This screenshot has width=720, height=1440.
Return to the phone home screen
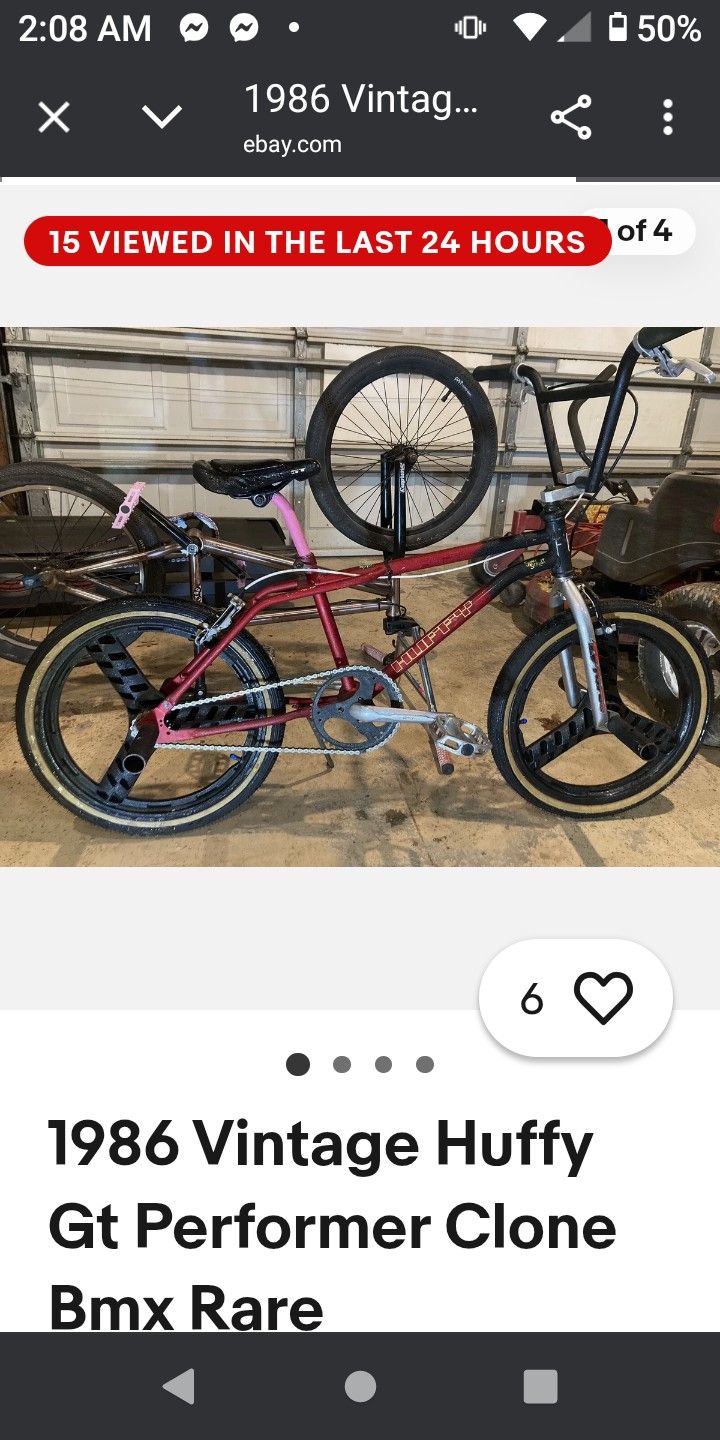tap(360, 1386)
